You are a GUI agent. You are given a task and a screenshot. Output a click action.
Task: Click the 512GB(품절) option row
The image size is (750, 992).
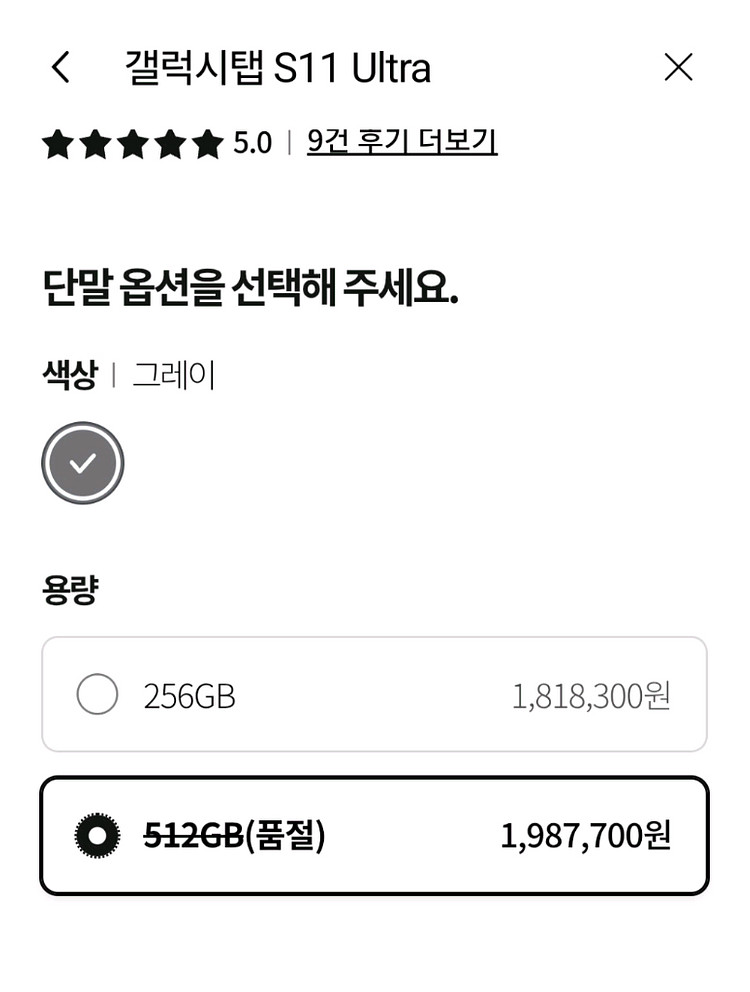click(375, 833)
